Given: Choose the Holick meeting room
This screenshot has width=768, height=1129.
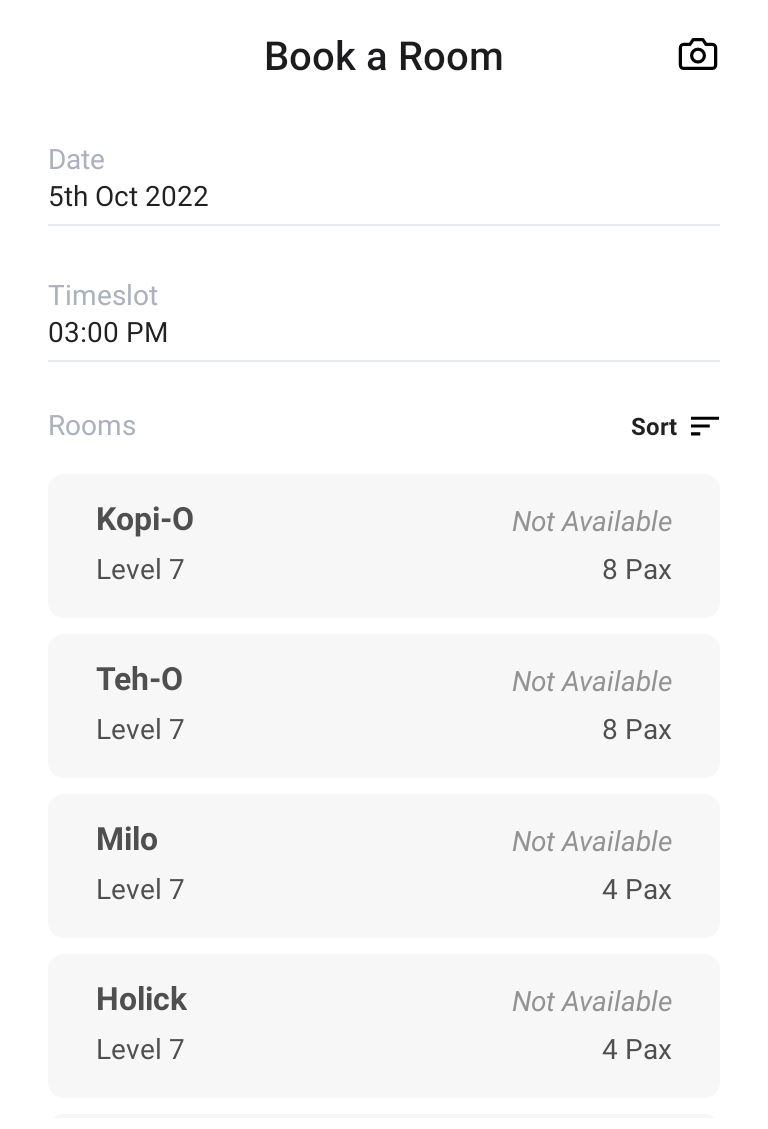Looking at the screenshot, I should [x=384, y=1025].
